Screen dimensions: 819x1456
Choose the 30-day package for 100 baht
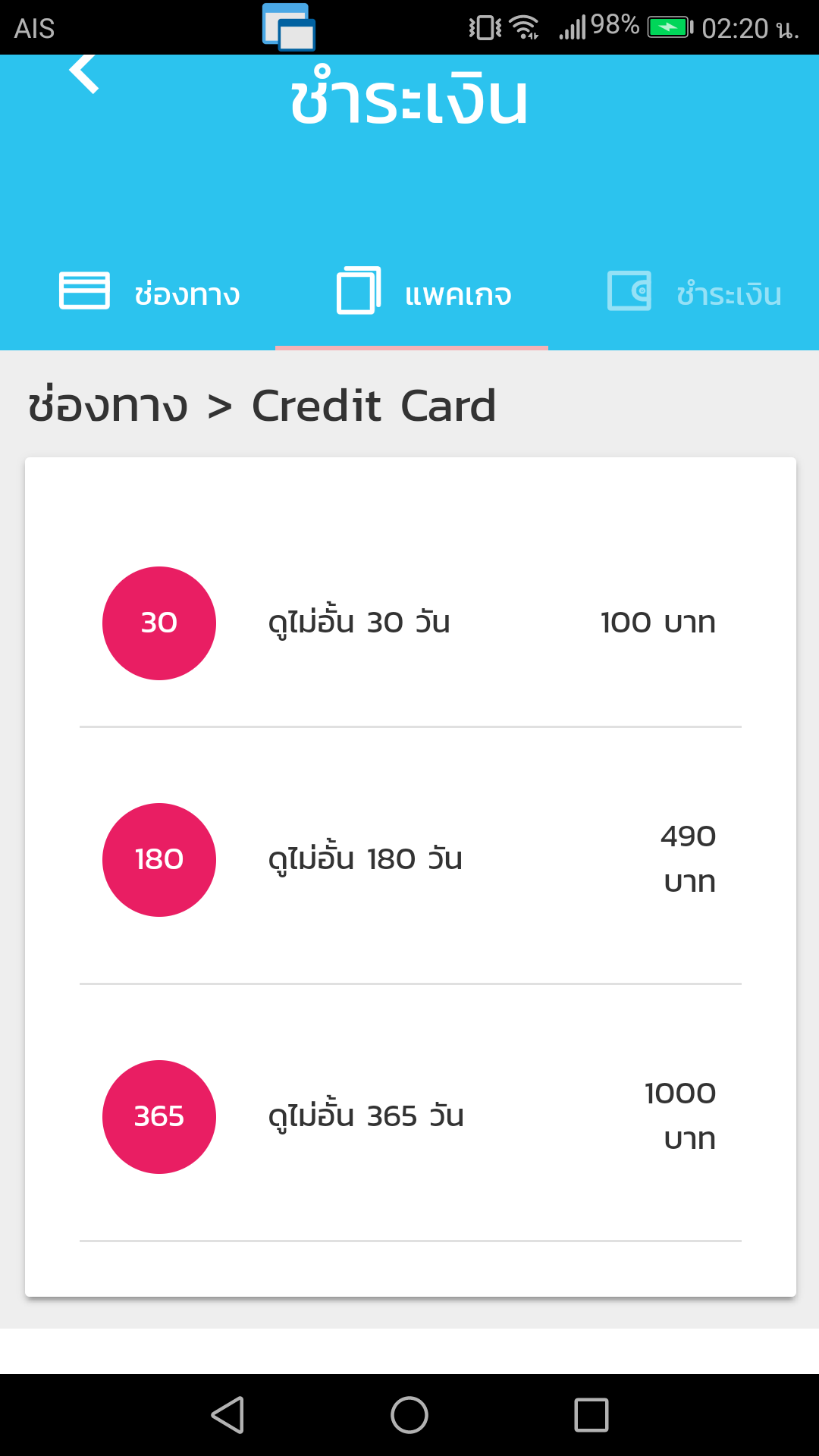coord(409,623)
